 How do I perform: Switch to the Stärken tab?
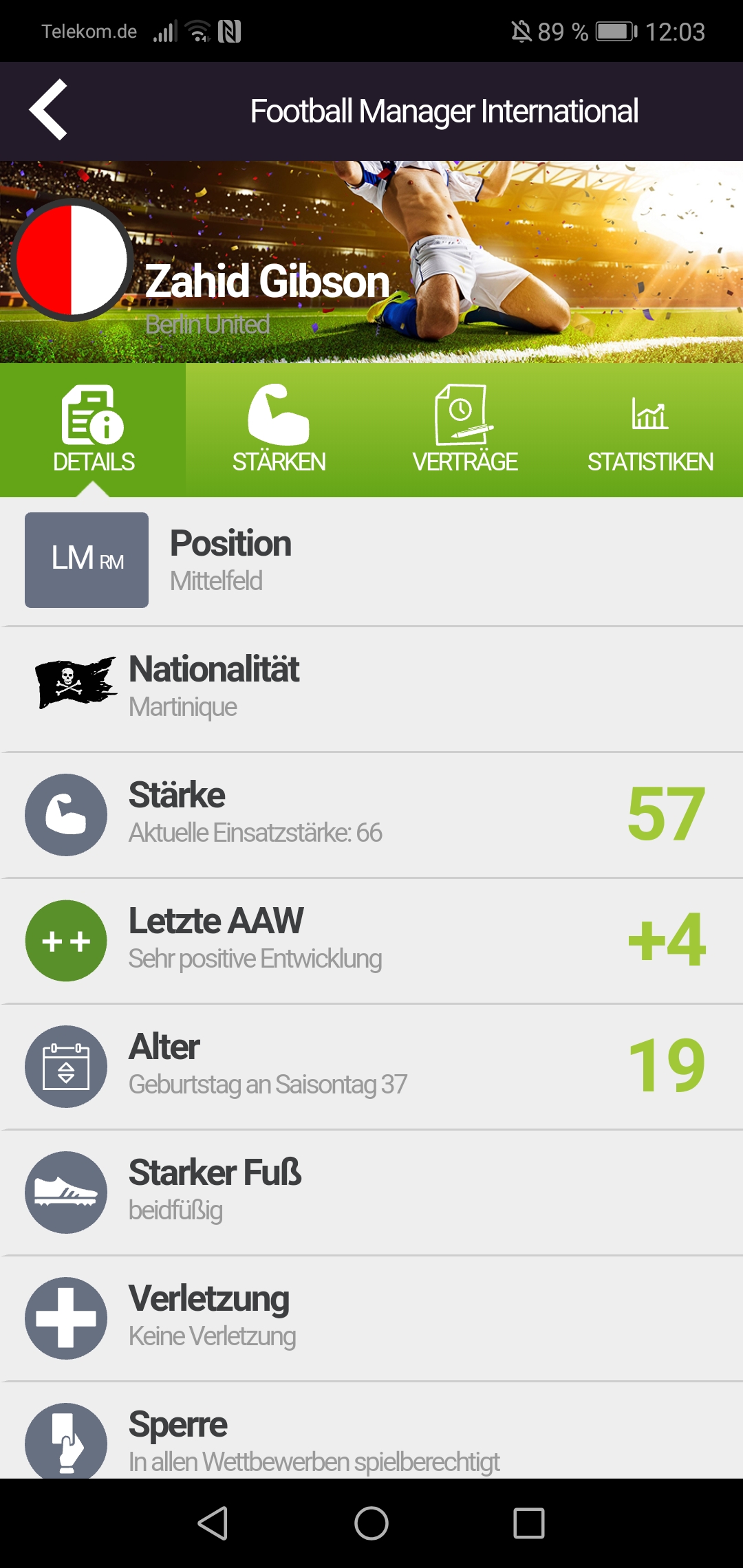pyautogui.click(x=279, y=430)
